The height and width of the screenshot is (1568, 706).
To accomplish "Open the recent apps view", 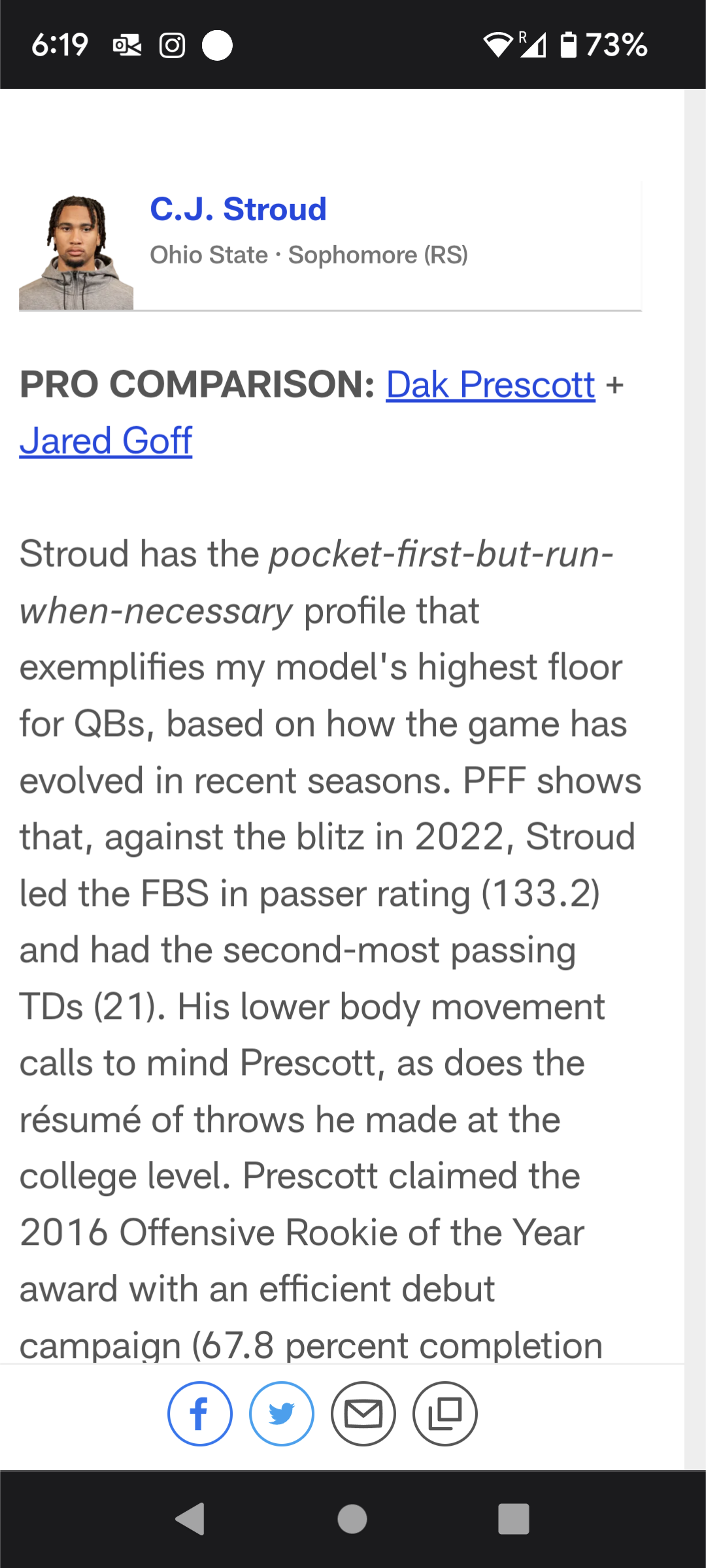I will coord(514,1518).
